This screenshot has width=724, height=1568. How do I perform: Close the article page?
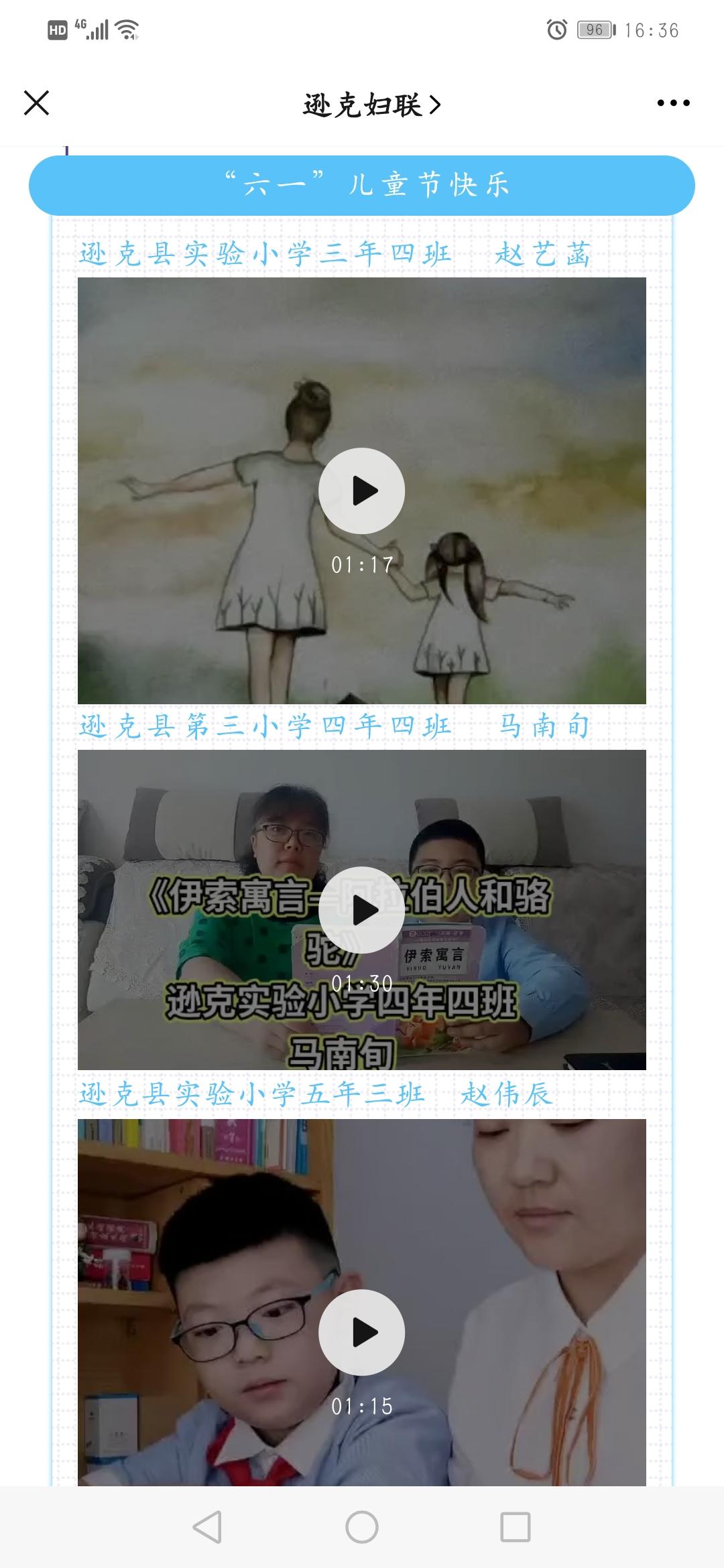point(36,103)
